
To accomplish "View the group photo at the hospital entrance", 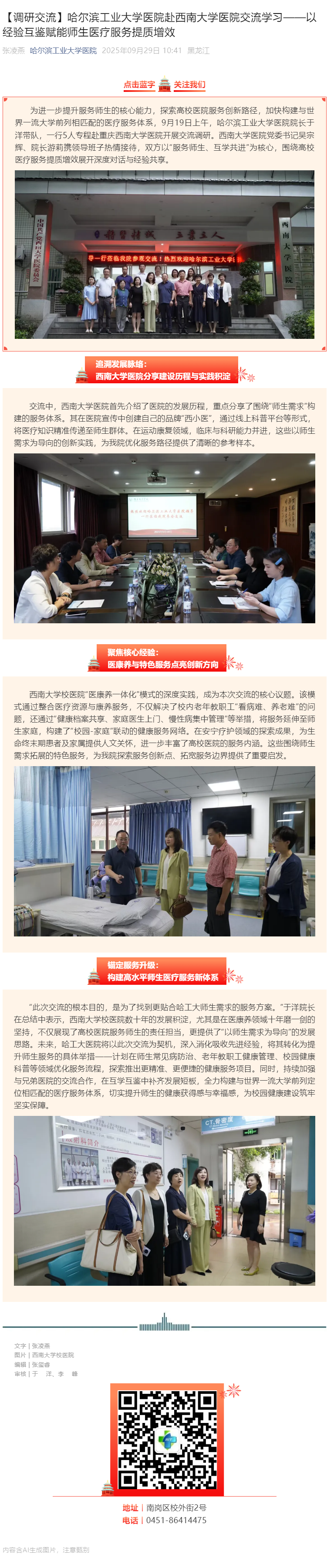I will point(164,254).
